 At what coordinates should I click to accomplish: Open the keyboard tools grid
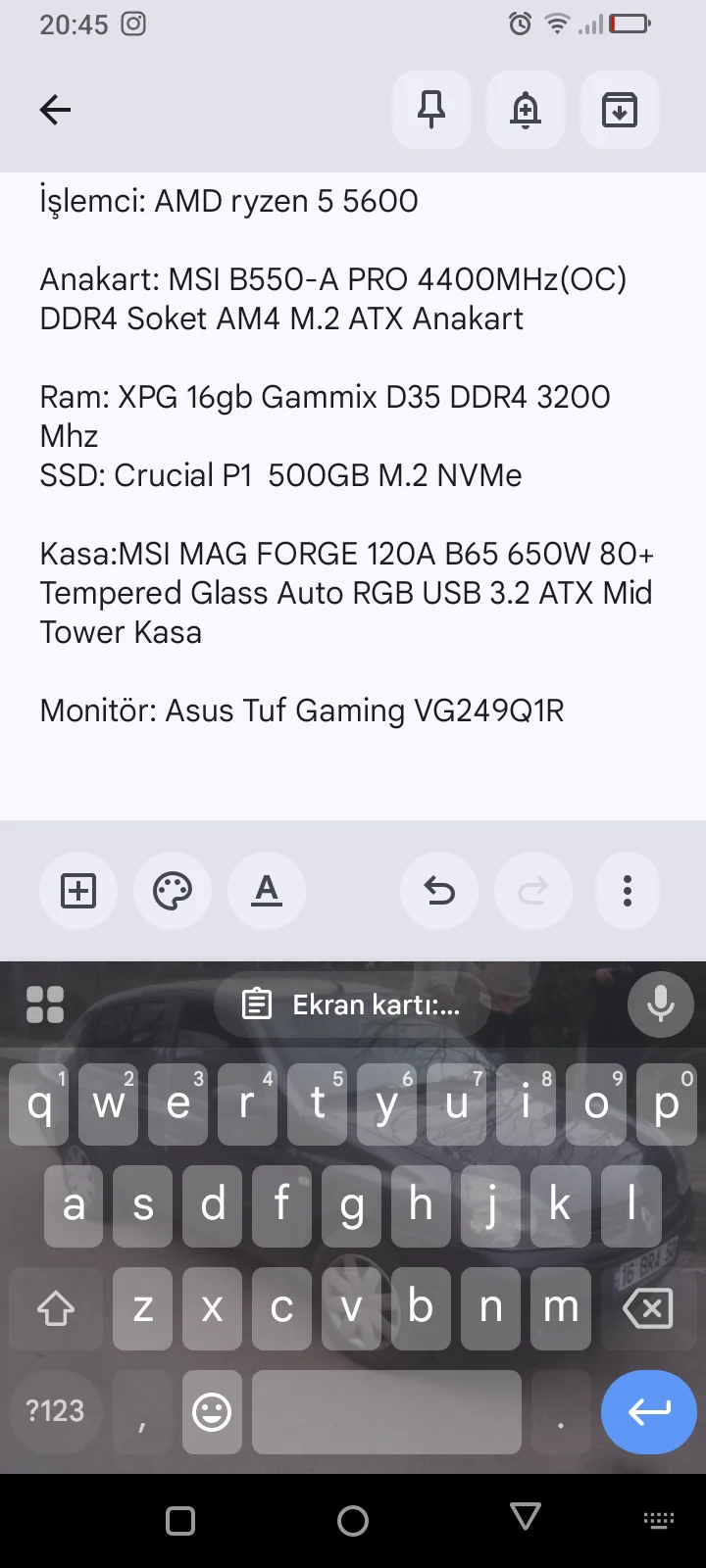[x=45, y=1004]
